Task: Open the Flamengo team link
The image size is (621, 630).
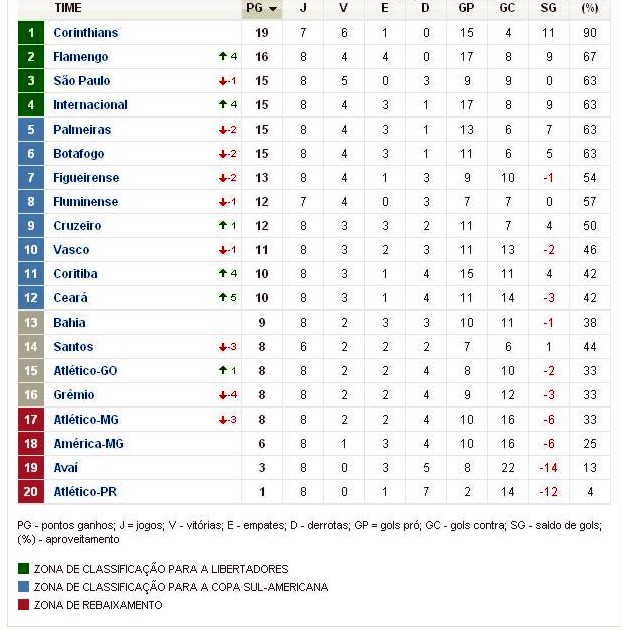Action: click(x=80, y=57)
